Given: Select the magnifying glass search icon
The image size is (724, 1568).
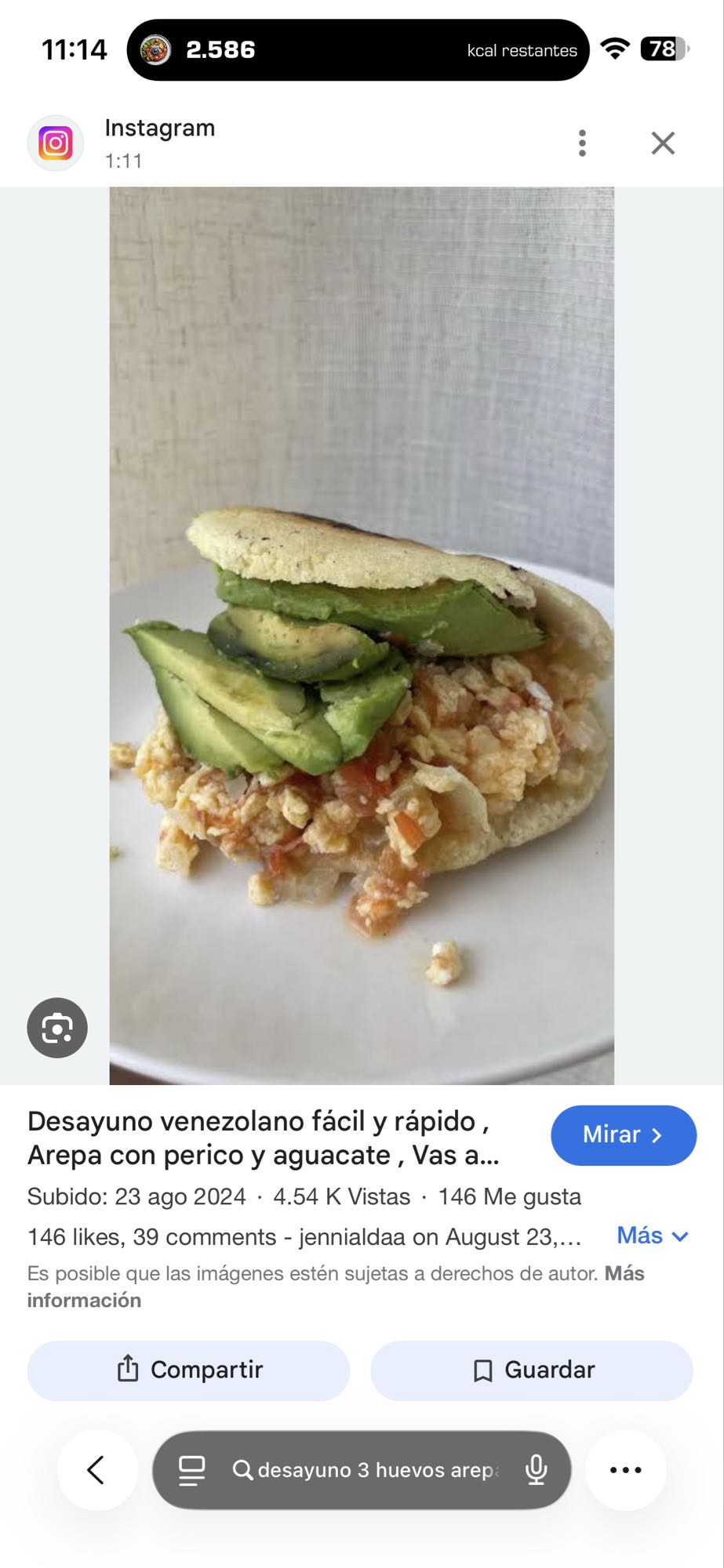Looking at the screenshot, I should (243, 1470).
